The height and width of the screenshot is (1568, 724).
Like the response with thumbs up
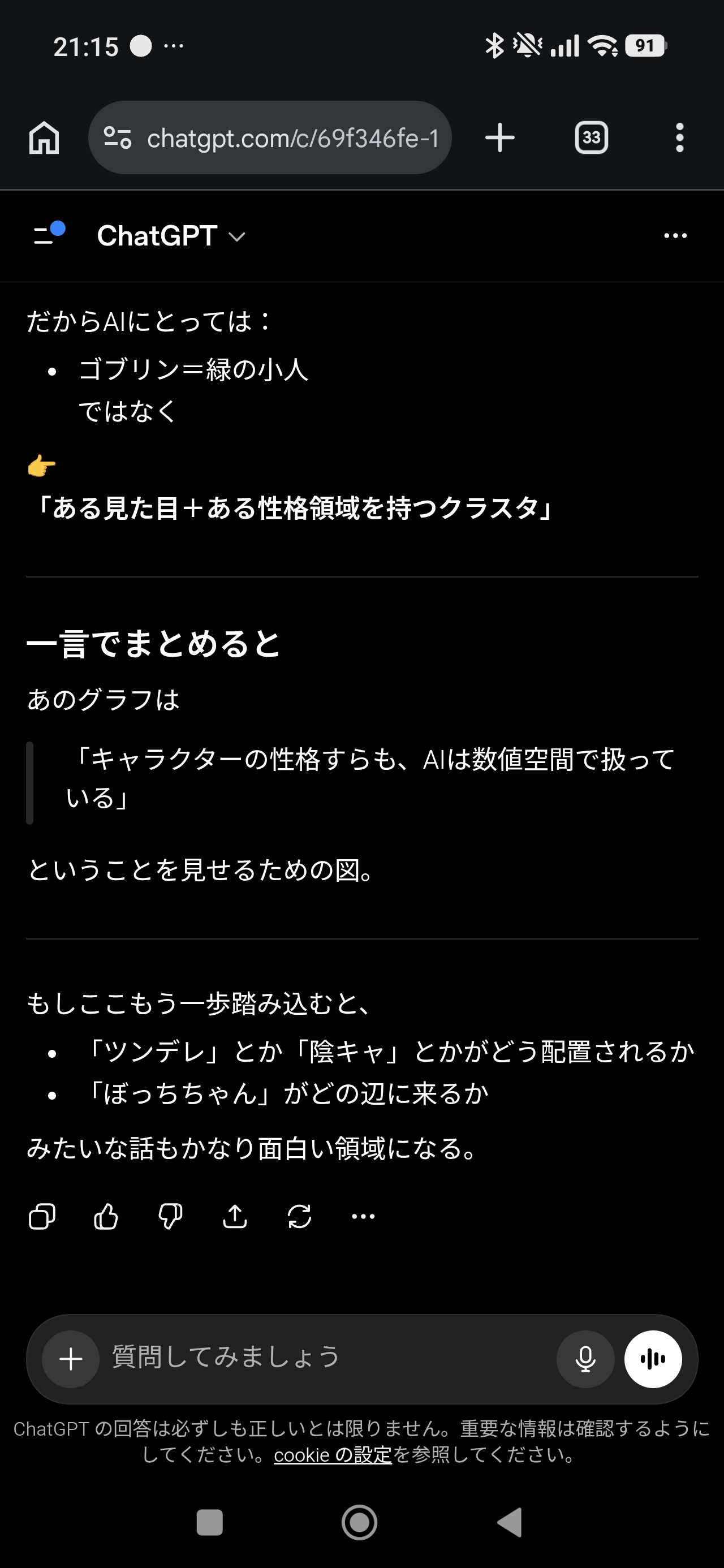(106, 1216)
